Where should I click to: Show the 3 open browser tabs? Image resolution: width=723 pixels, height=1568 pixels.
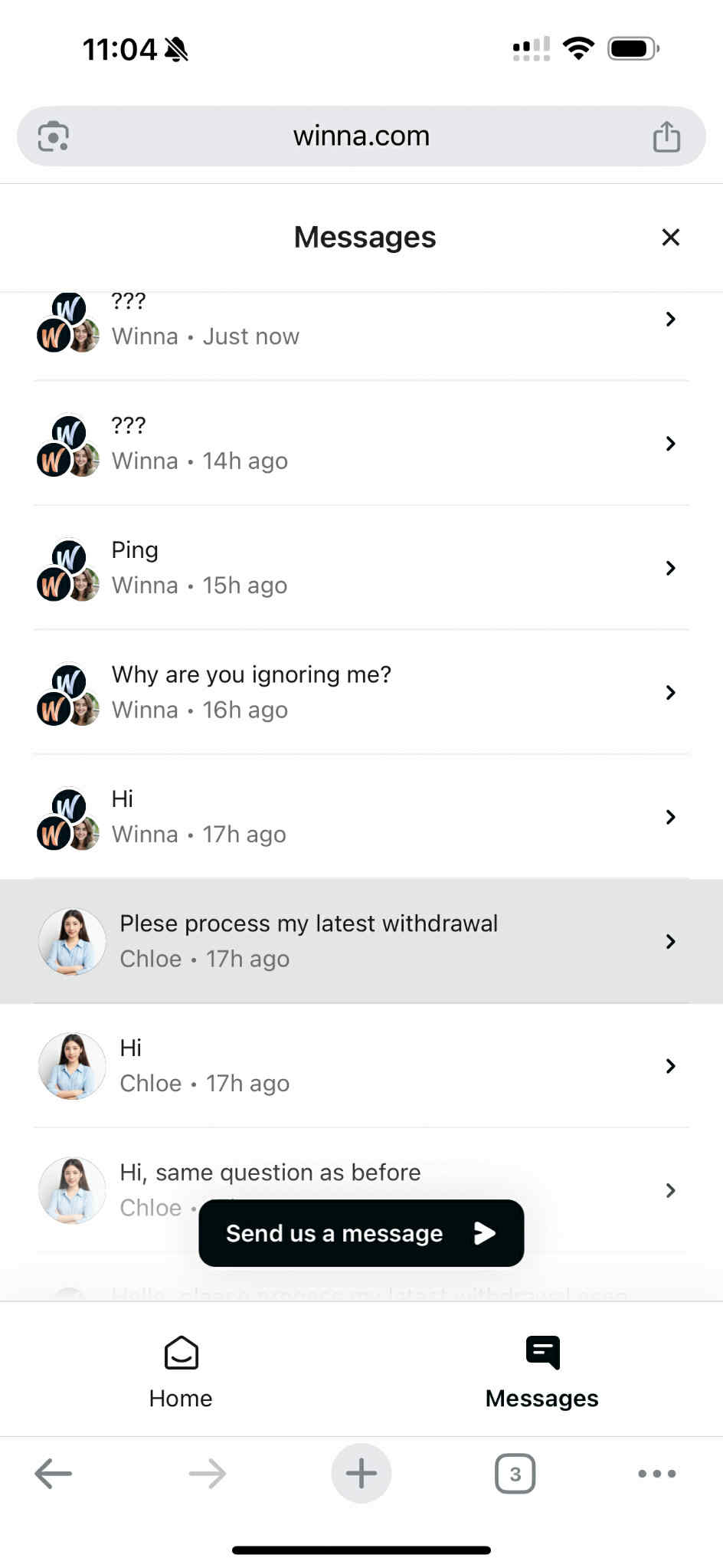coord(515,1473)
